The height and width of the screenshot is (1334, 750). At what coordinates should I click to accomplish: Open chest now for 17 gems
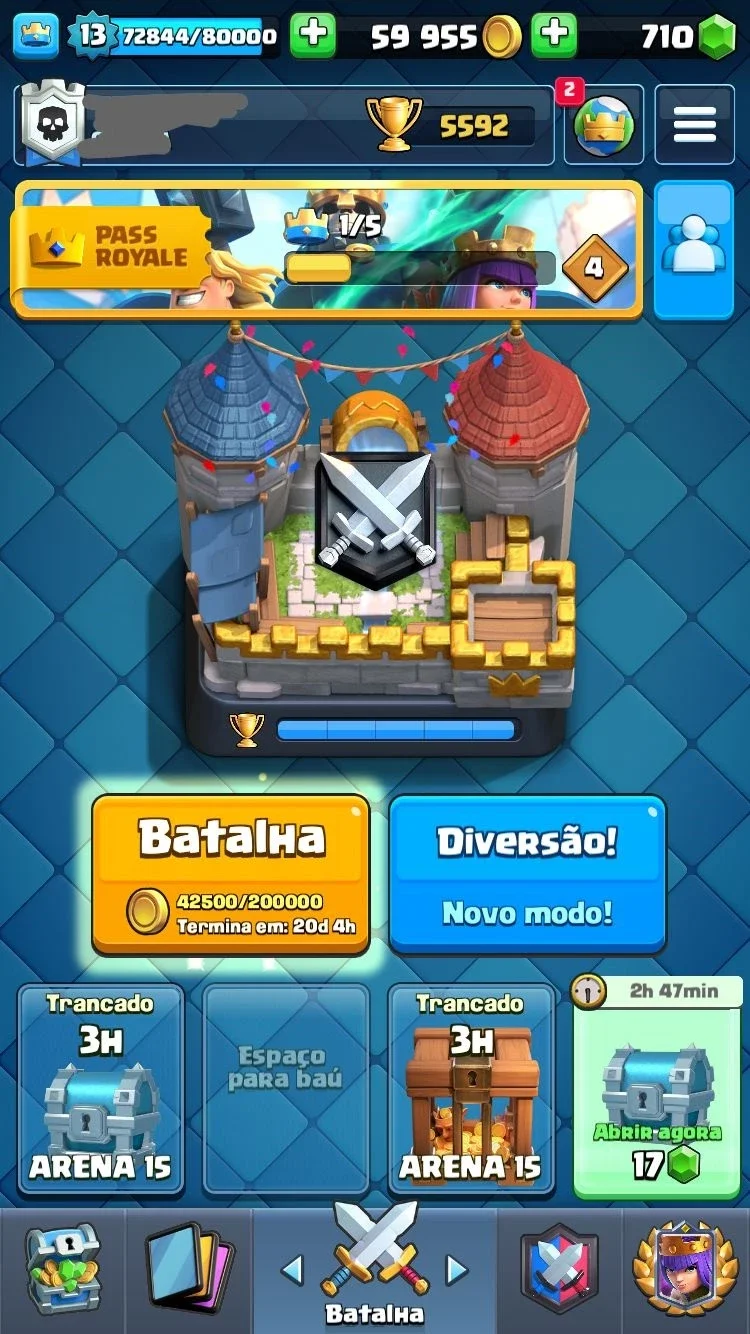click(x=657, y=1088)
